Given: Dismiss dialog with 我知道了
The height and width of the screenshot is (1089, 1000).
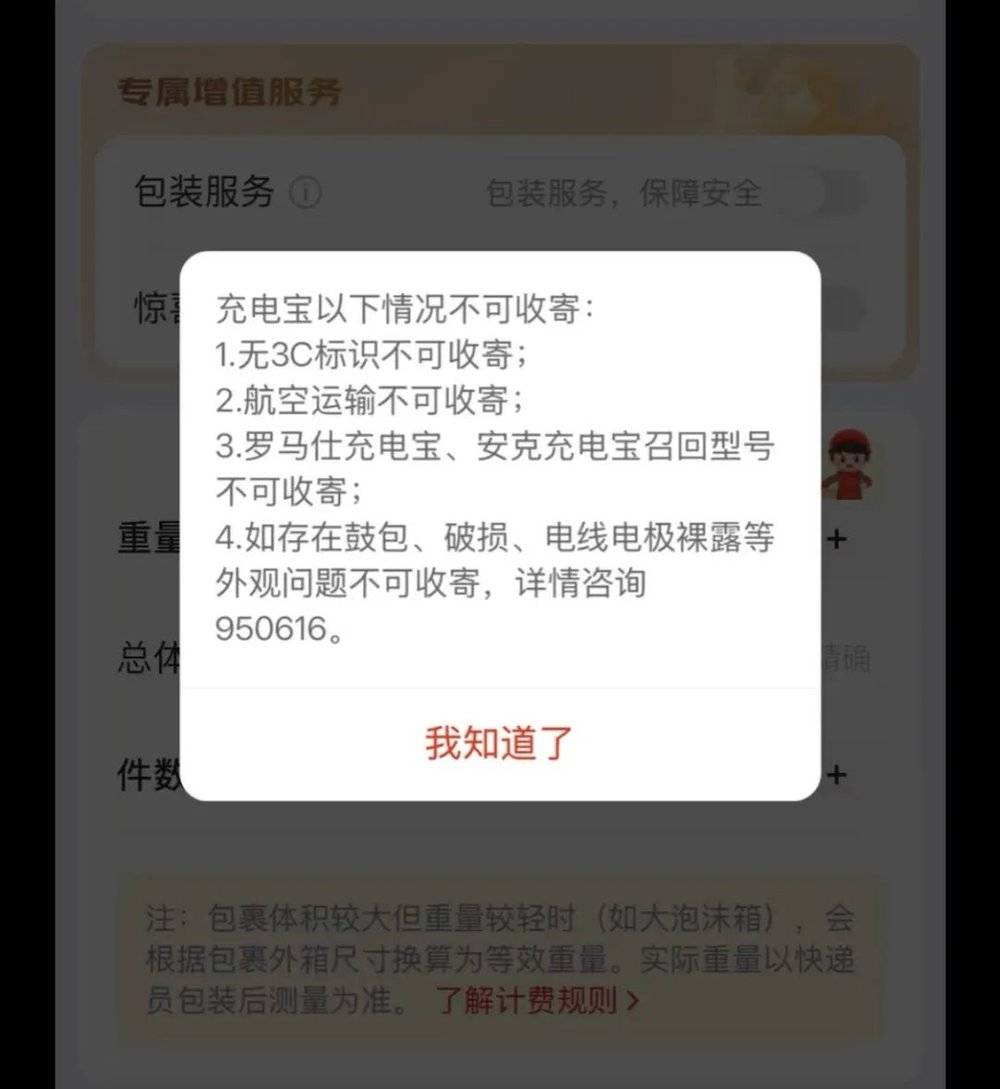Looking at the screenshot, I should pyautogui.click(x=499, y=743).
